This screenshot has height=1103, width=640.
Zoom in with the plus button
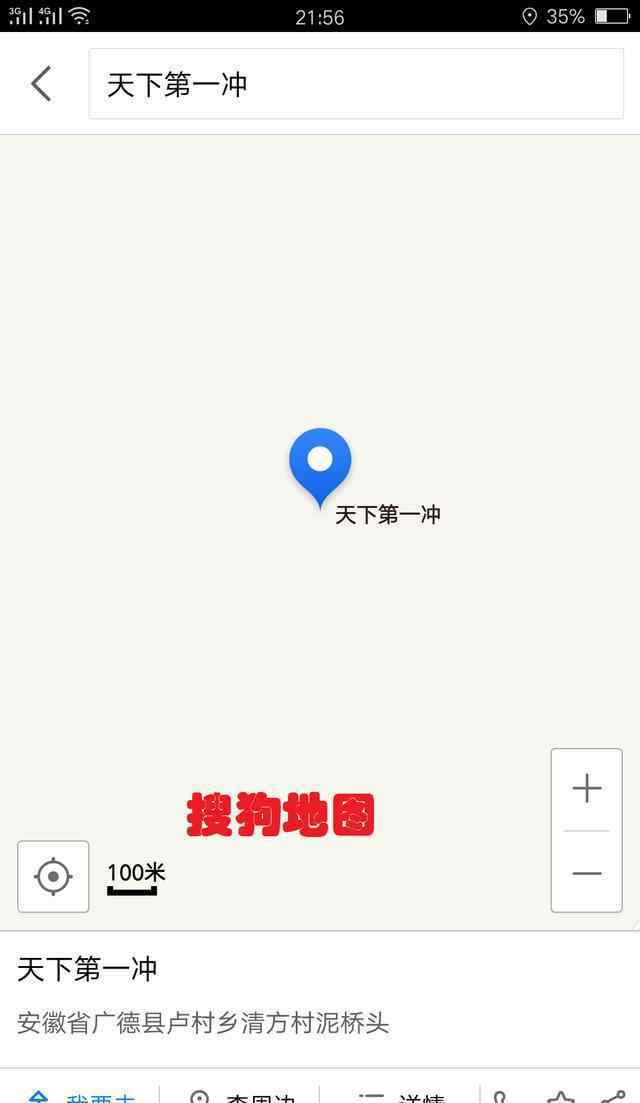[x=587, y=789]
